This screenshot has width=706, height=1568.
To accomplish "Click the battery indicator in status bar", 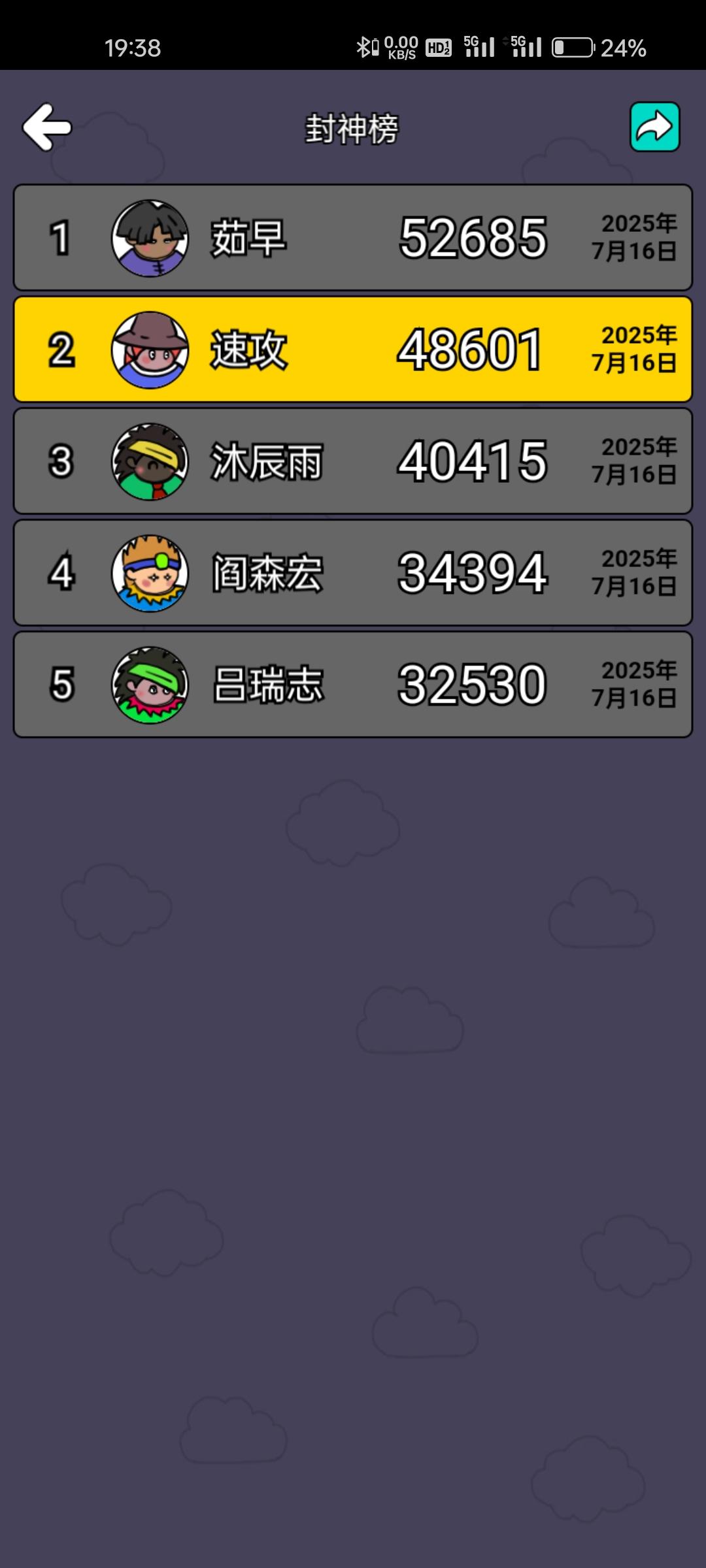I will [x=574, y=46].
